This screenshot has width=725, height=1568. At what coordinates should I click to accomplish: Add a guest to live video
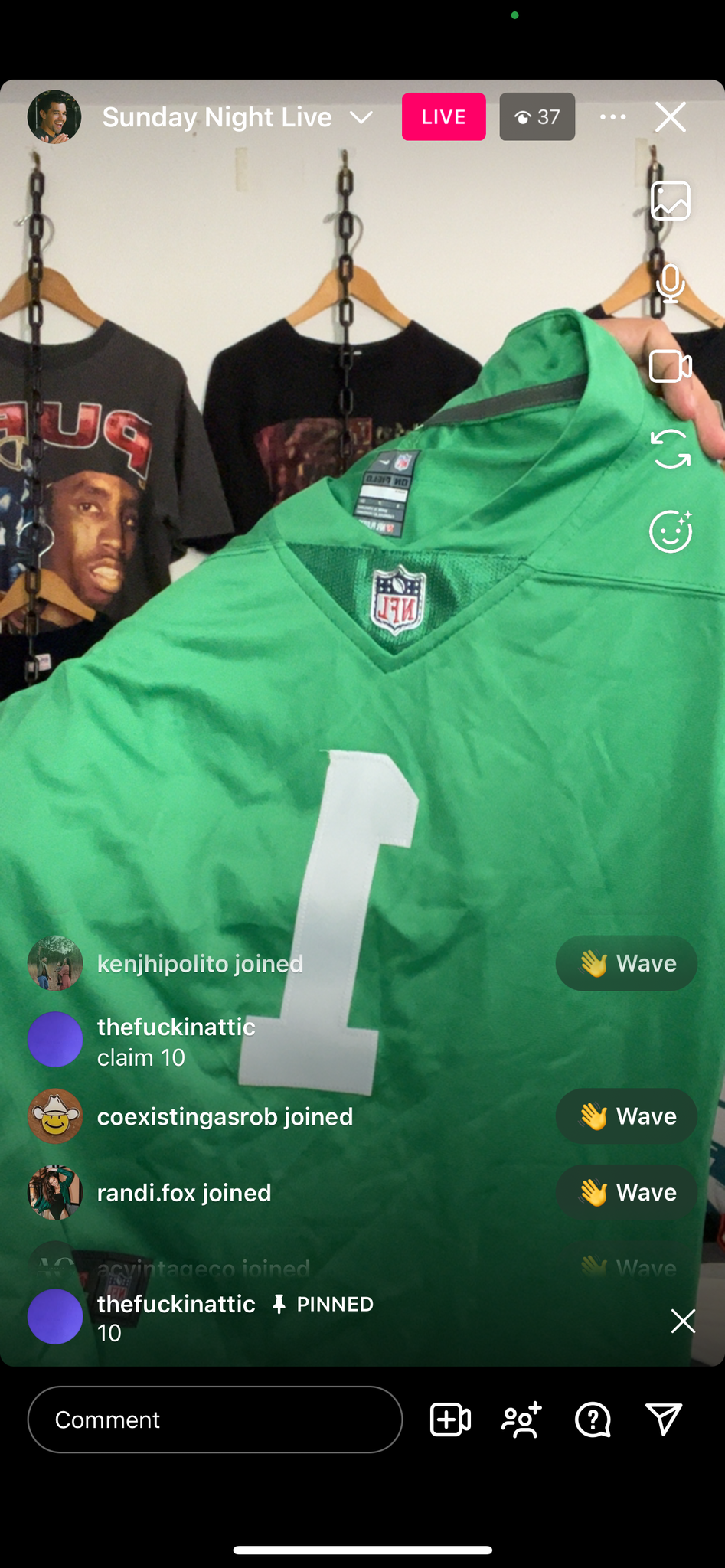pos(450,1419)
